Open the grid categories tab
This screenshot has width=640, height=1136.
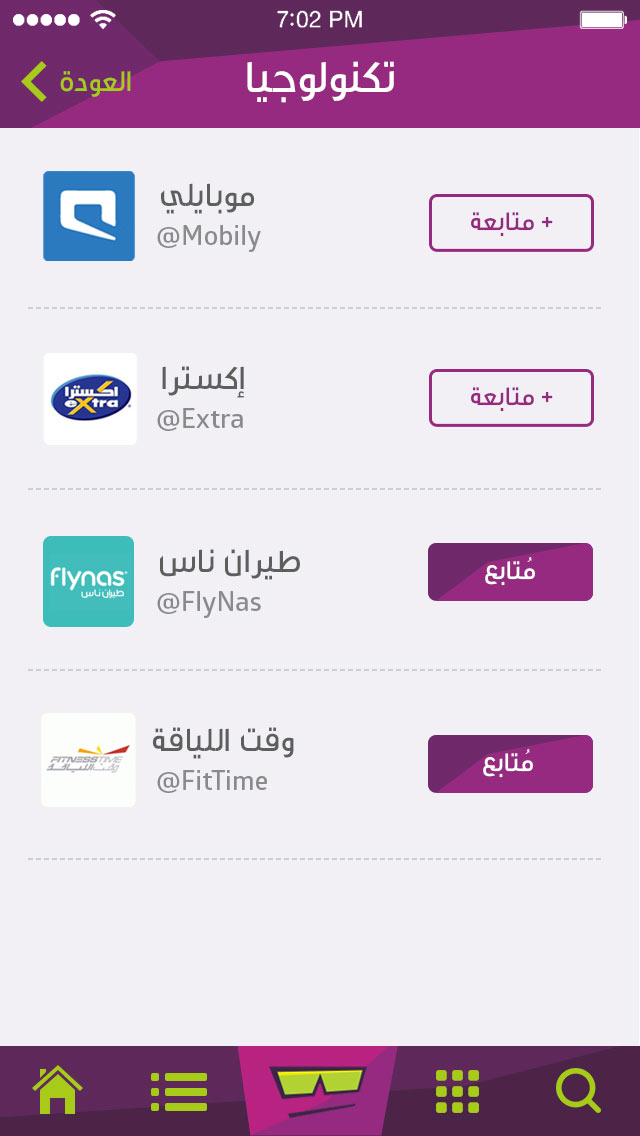point(457,1091)
